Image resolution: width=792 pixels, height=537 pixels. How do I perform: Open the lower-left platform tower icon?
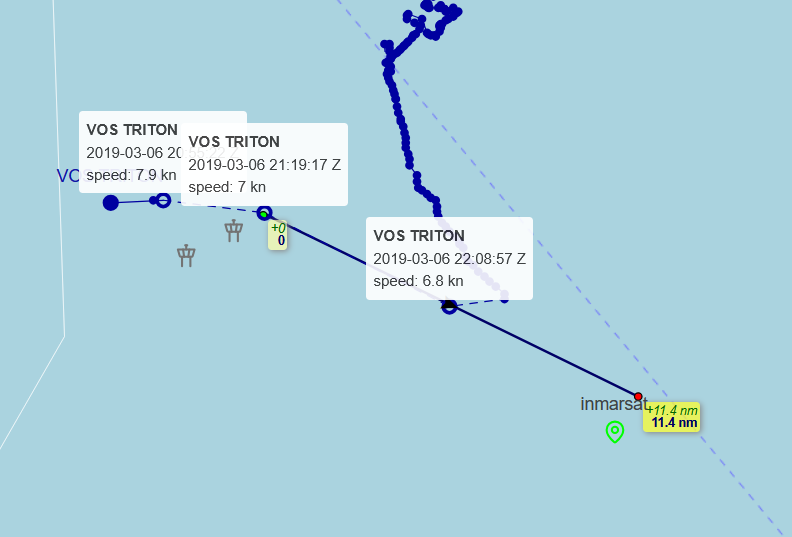(186, 256)
